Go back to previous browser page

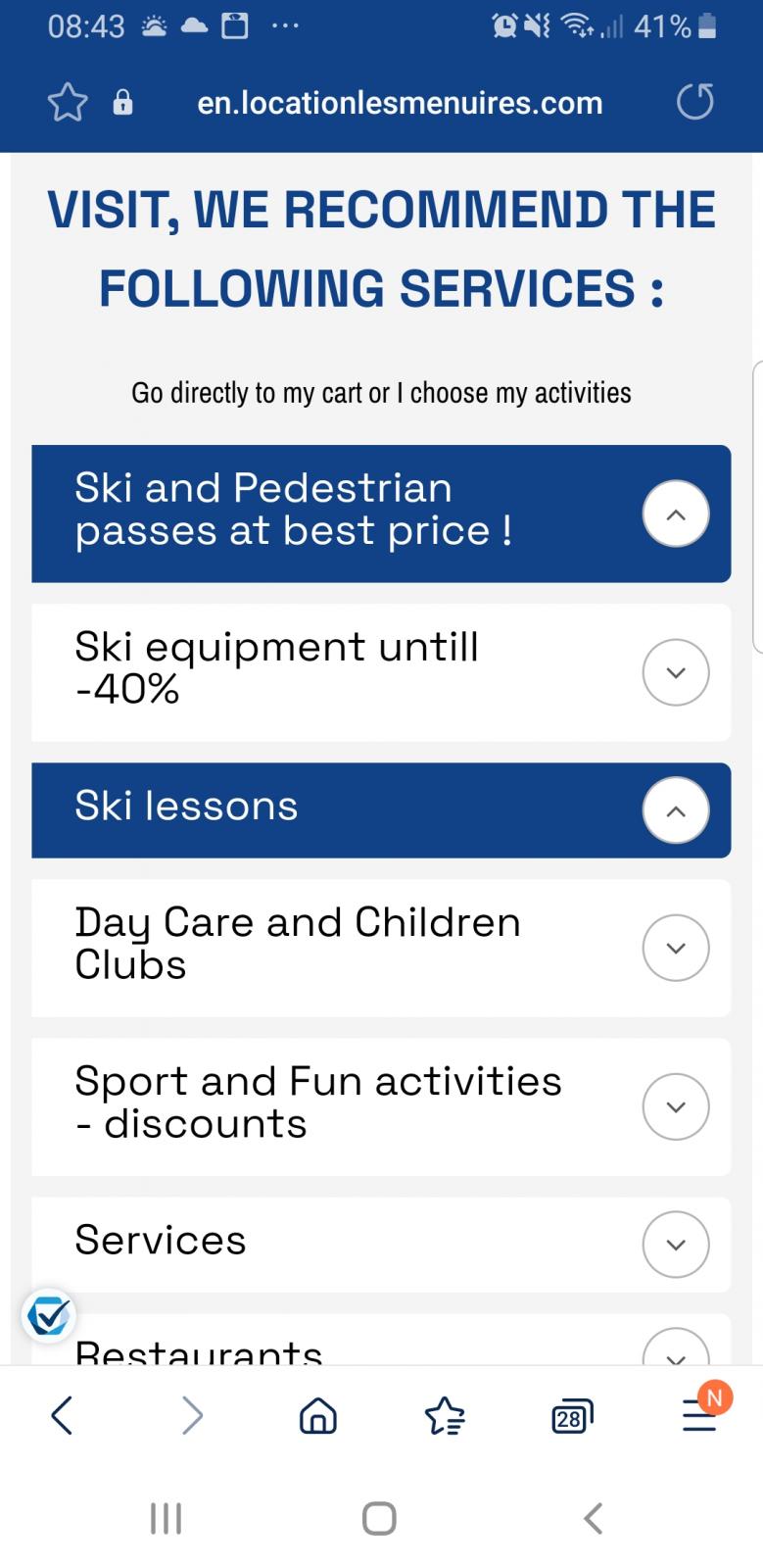point(62,1415)
